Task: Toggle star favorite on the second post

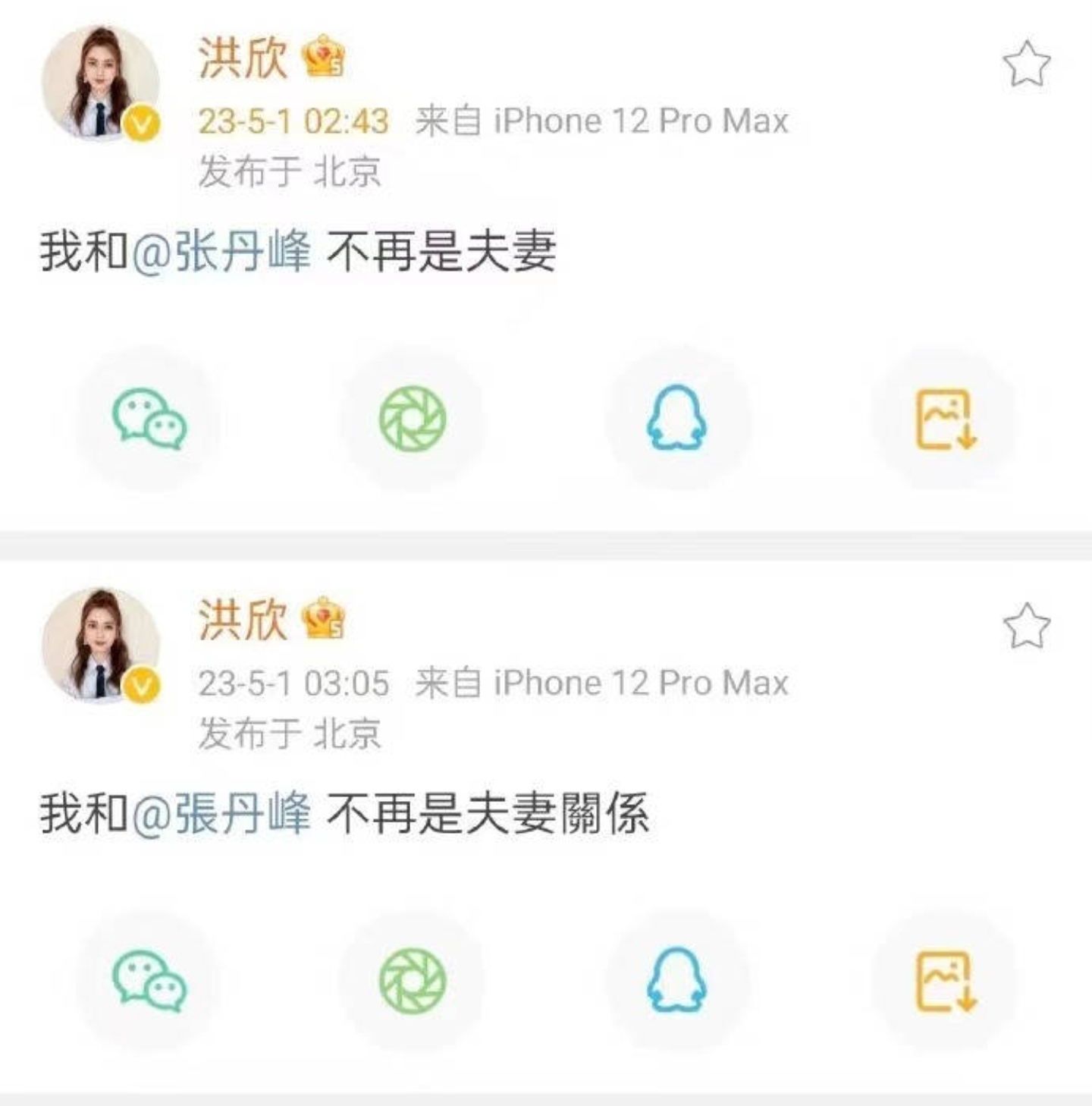Action: pos(1028,624)
